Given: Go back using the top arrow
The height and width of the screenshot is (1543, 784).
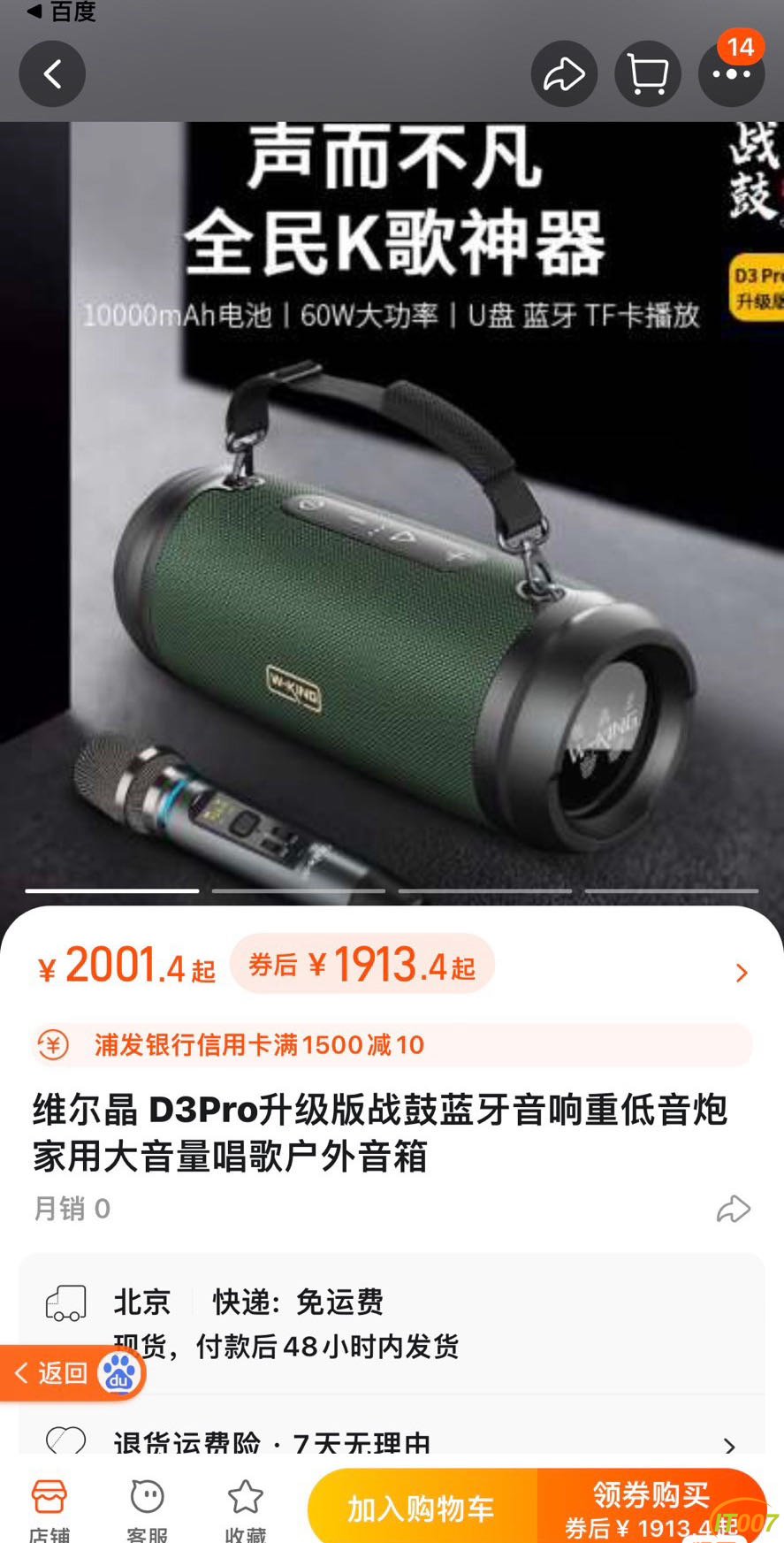Looking at the screenshot, I should point(52,74).
